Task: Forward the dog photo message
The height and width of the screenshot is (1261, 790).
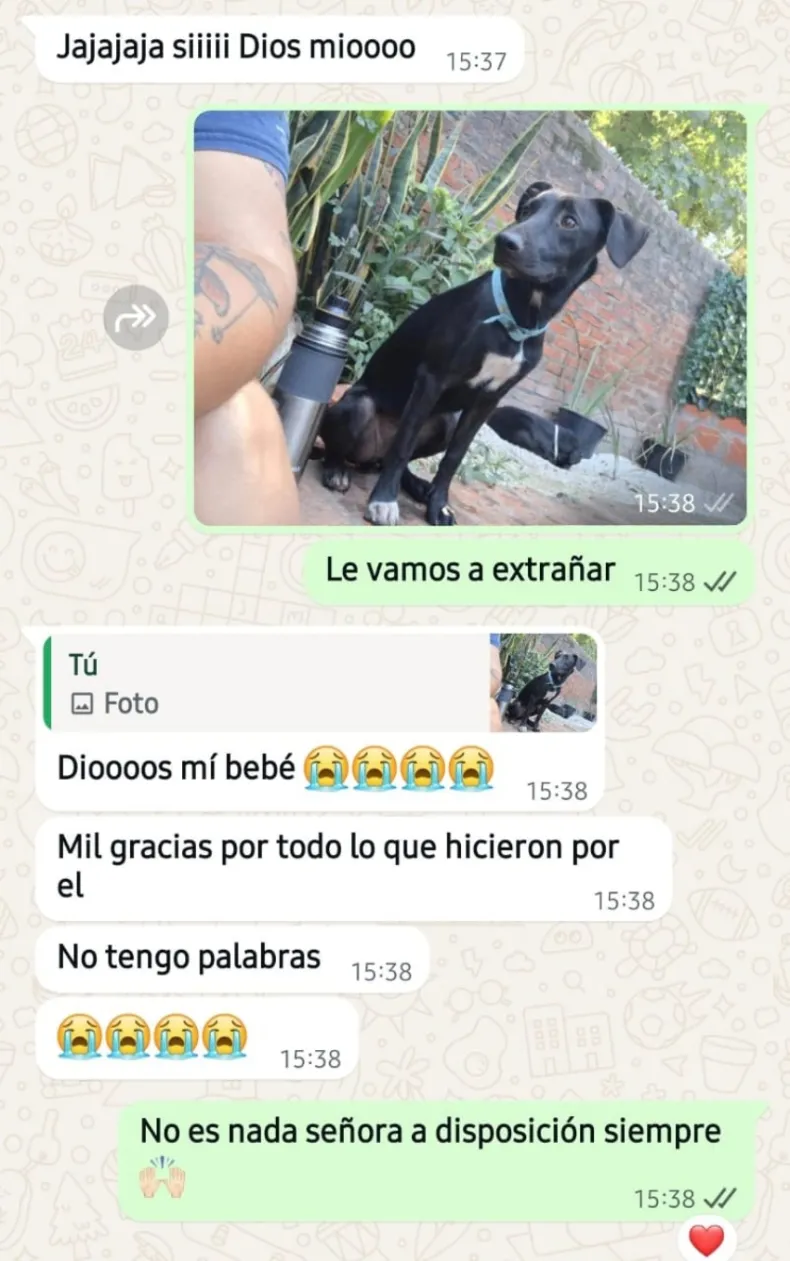Action: point(136,318)
